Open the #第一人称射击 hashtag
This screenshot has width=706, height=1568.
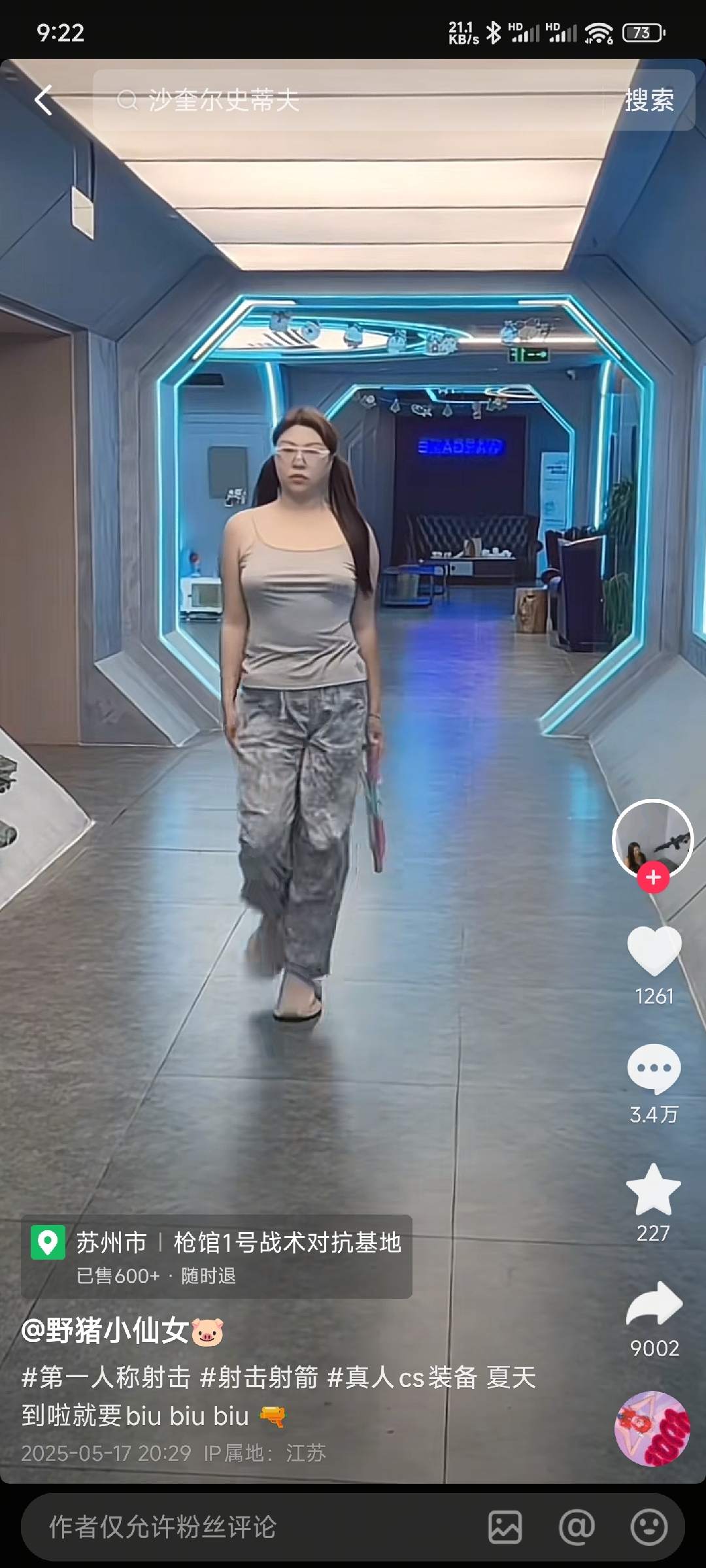click(x=106, y=1377)
